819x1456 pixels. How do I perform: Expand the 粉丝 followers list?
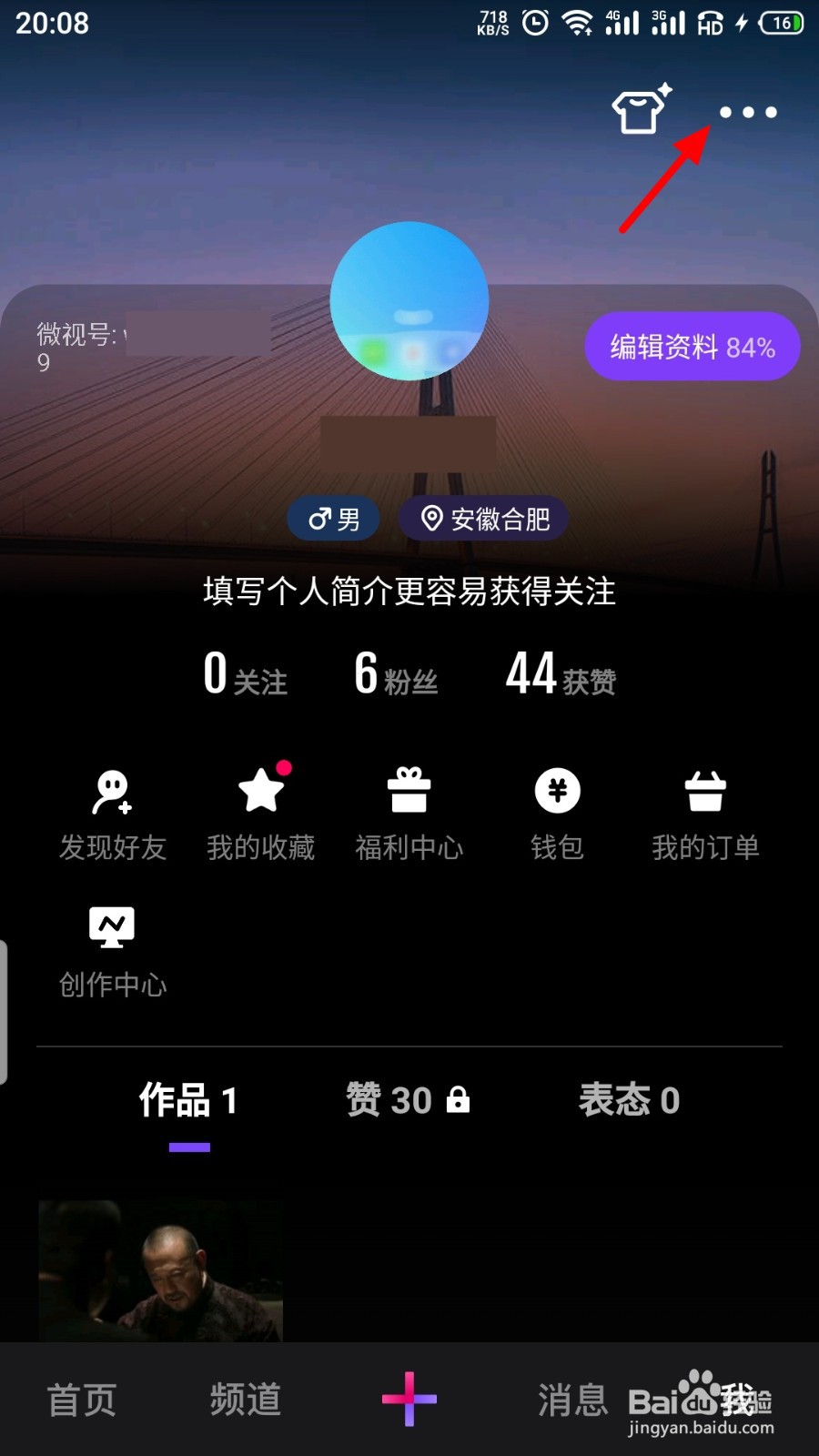[x=396, y=675]
